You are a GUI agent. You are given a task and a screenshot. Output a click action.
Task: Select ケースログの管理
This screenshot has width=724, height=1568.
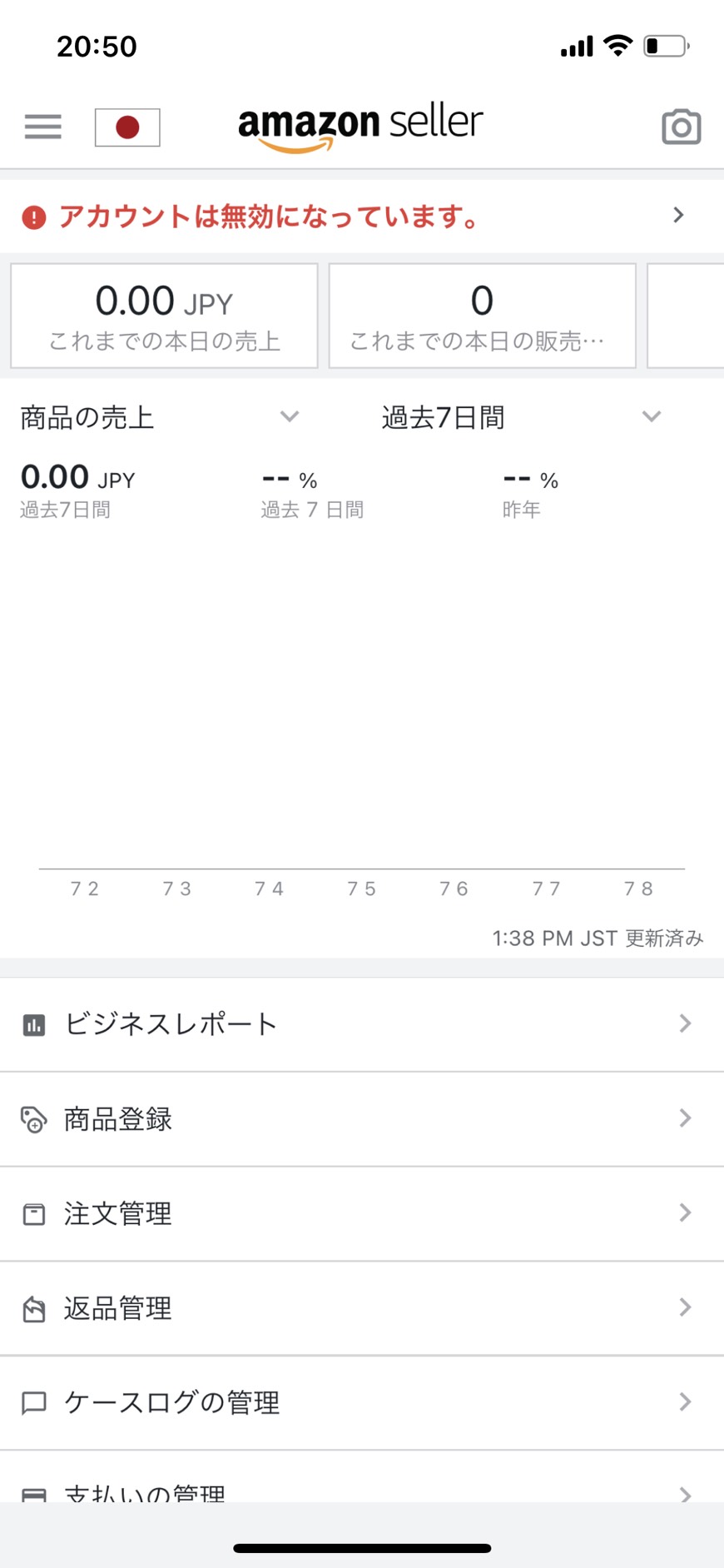(x=362, y=1403)
